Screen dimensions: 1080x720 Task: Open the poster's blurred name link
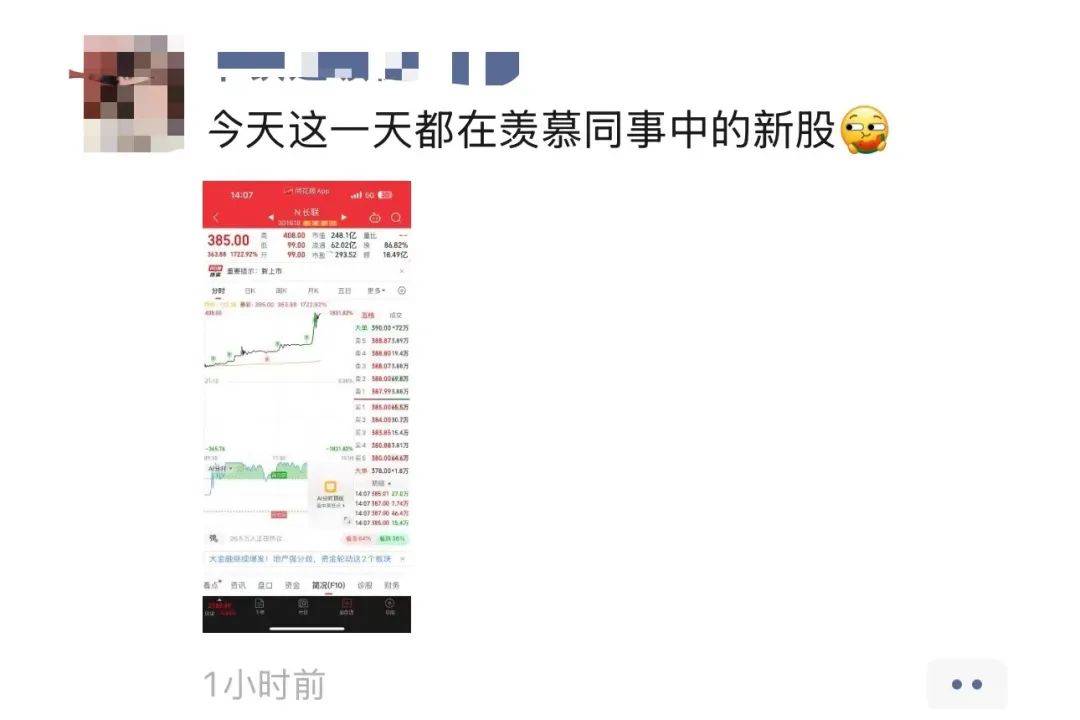pos(368,68)
